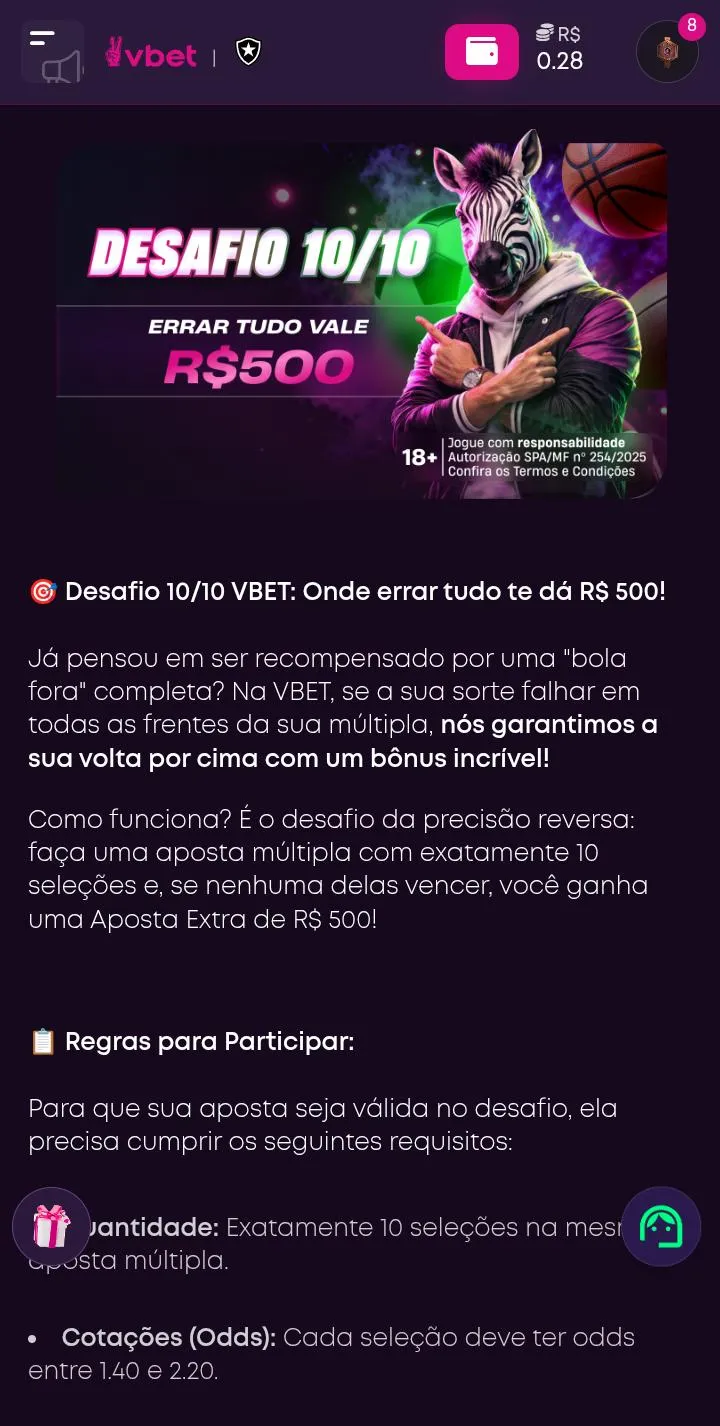Open the pink wallet deposit button

[482, 52]
